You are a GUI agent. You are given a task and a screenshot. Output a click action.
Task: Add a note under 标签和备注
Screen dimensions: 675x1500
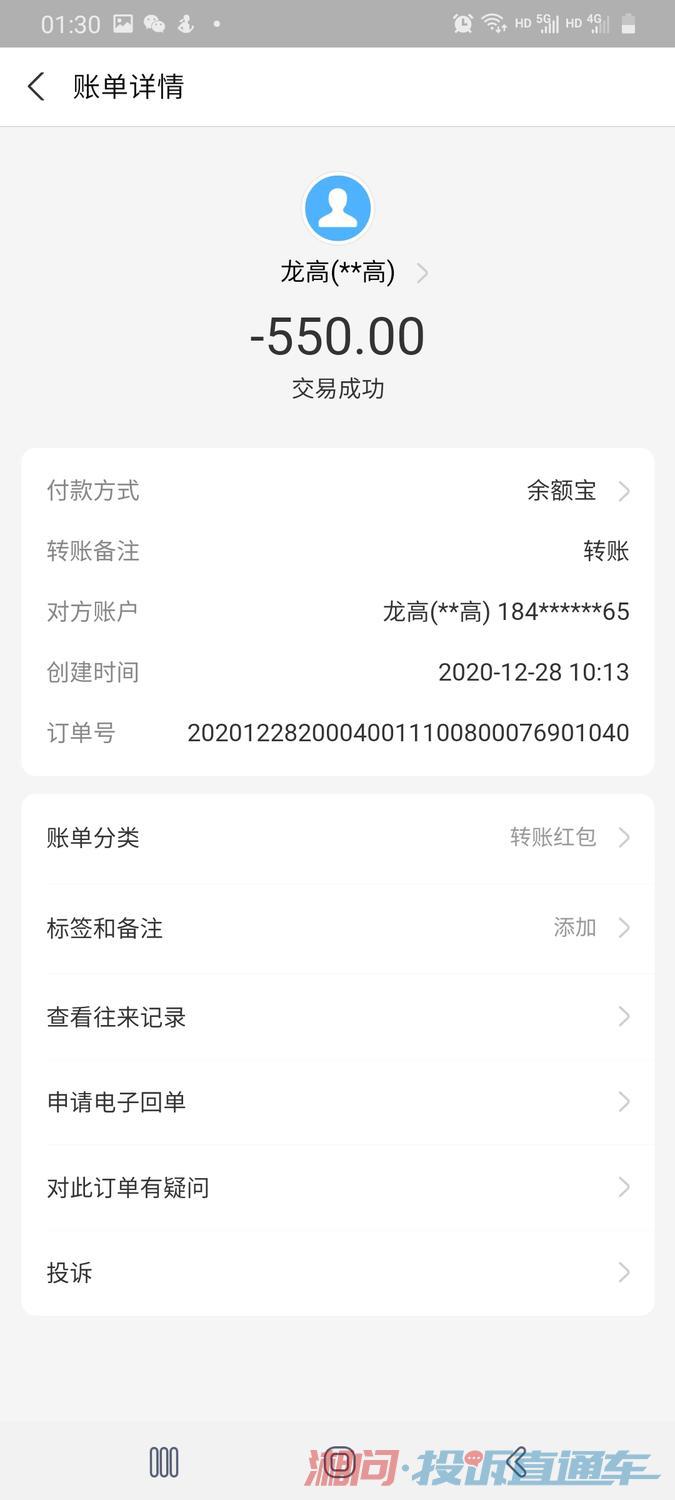point(337,928)
